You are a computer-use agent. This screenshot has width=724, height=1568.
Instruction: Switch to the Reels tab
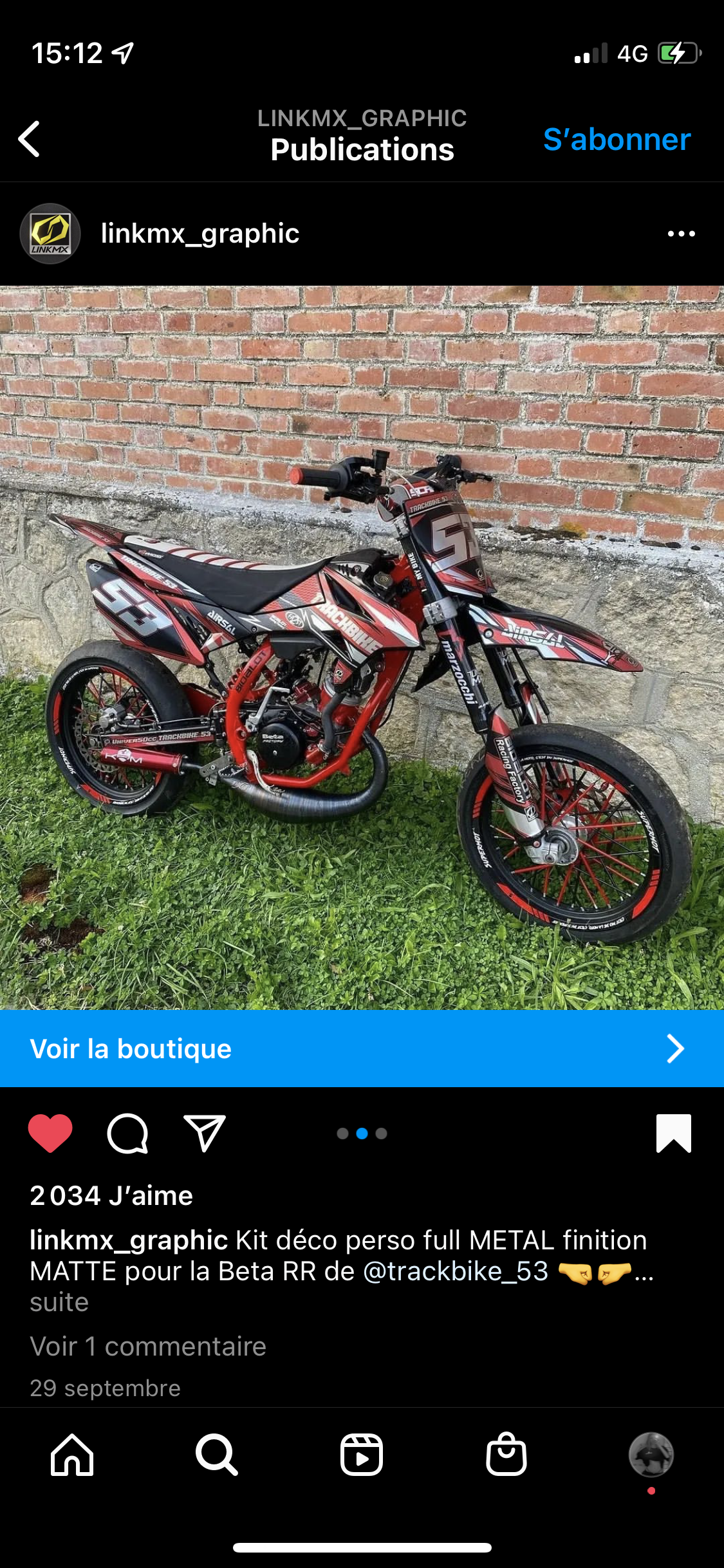(x=362, y=1455)
